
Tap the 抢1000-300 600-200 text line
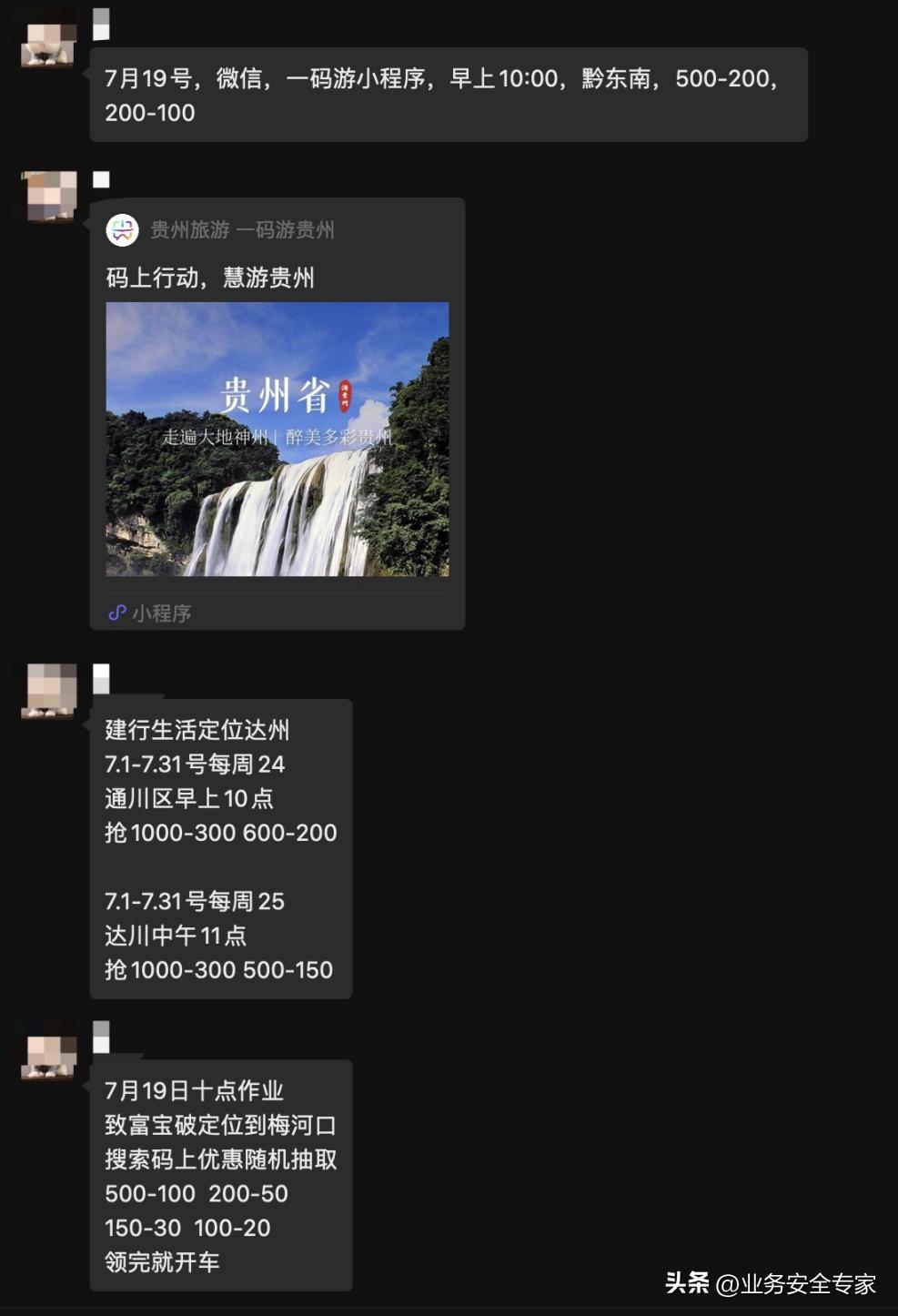click(x=220, y=833)
